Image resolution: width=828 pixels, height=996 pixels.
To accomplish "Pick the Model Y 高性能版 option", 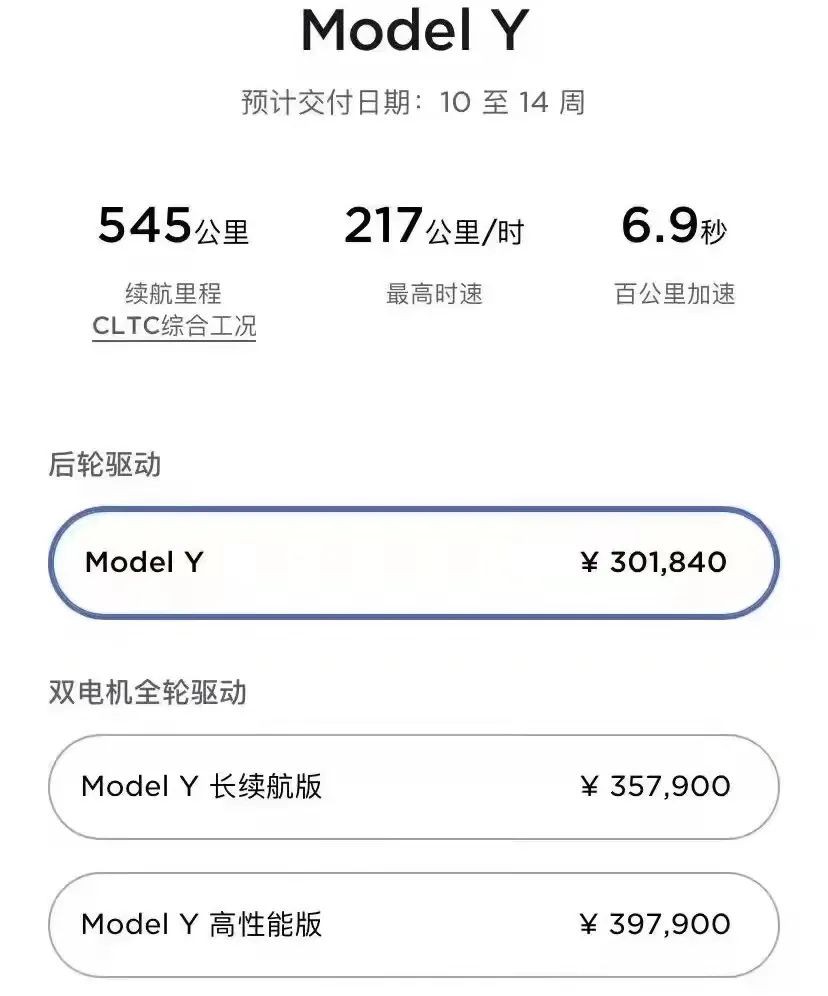I will (x=413, y=923).
